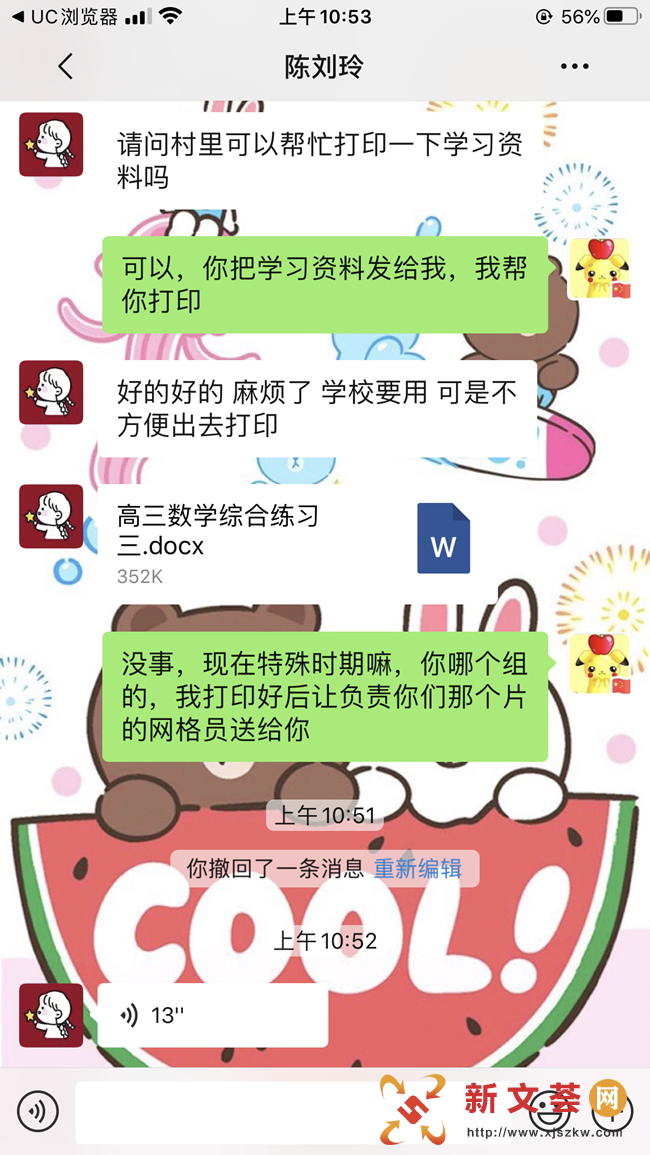
Task: Open the chat's three-dot menu
Action: point(574,67)
